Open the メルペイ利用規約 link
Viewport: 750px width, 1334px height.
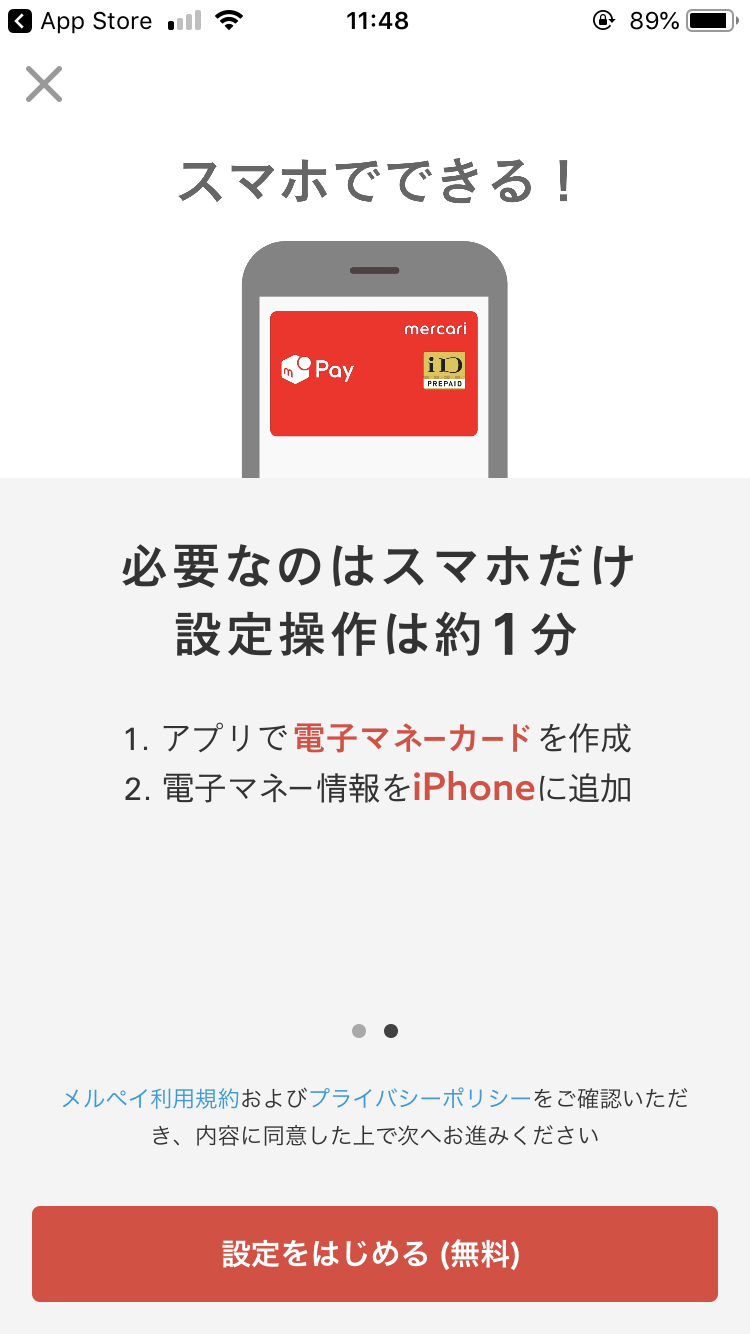(x=150, y=1098)
